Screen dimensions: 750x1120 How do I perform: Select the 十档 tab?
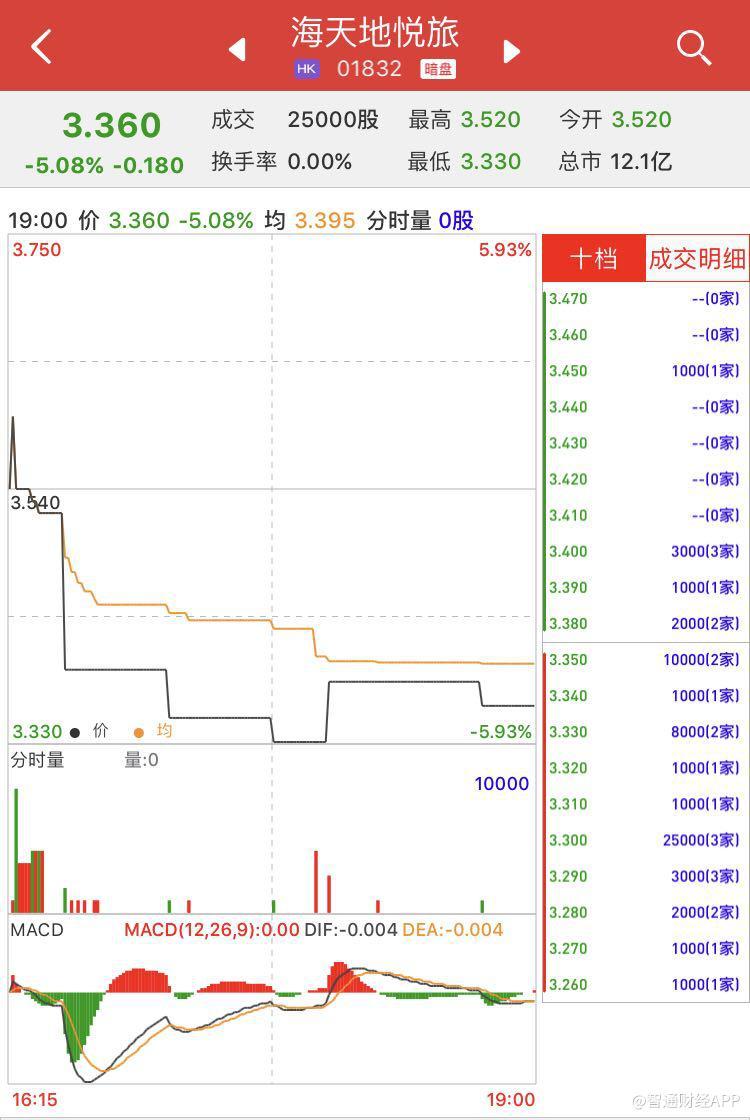tap(593, 259)
